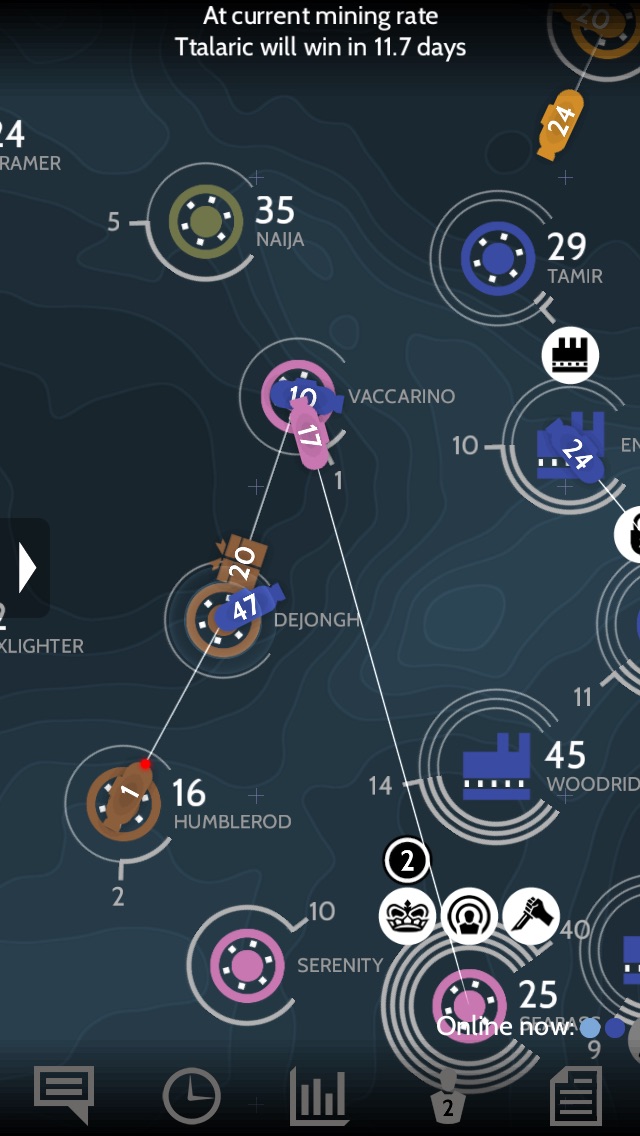
Task: Select the Naija outpost
Action: [x=205, y=223]
